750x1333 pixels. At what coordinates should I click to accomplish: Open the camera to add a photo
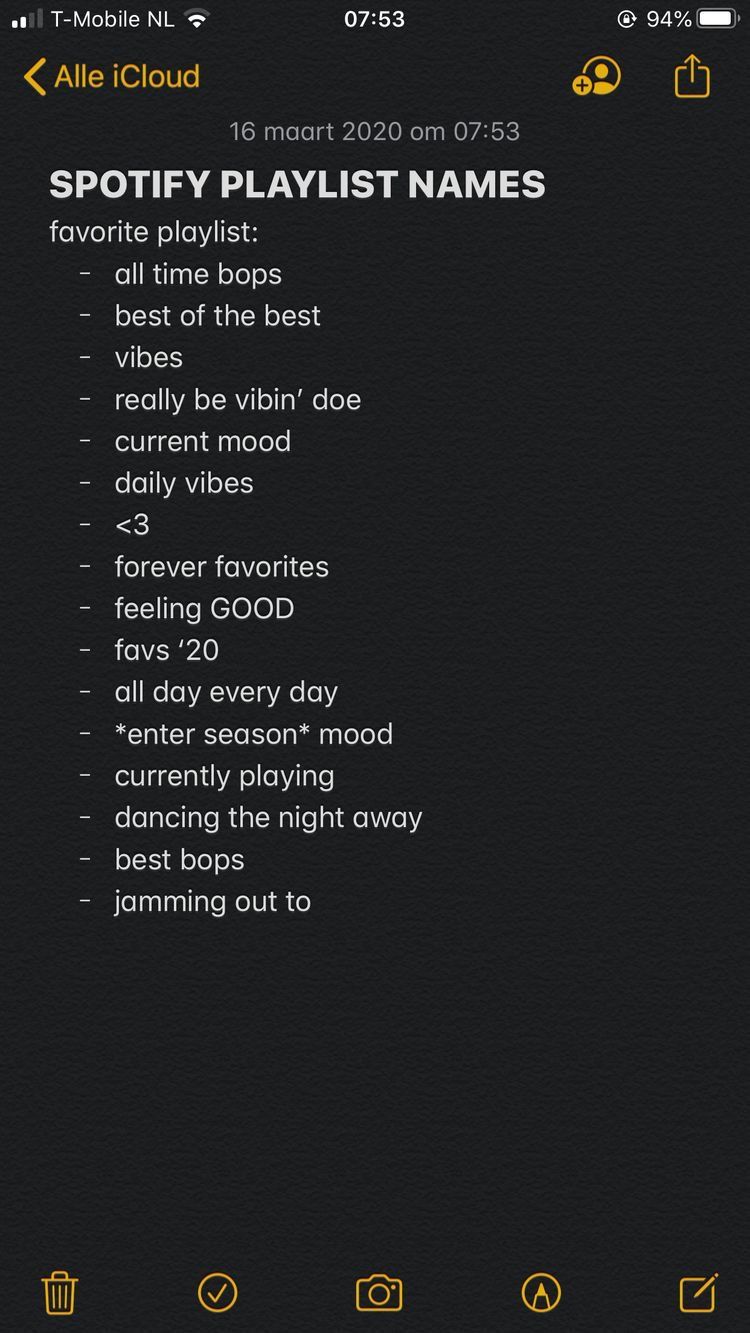coord(379,1293)
